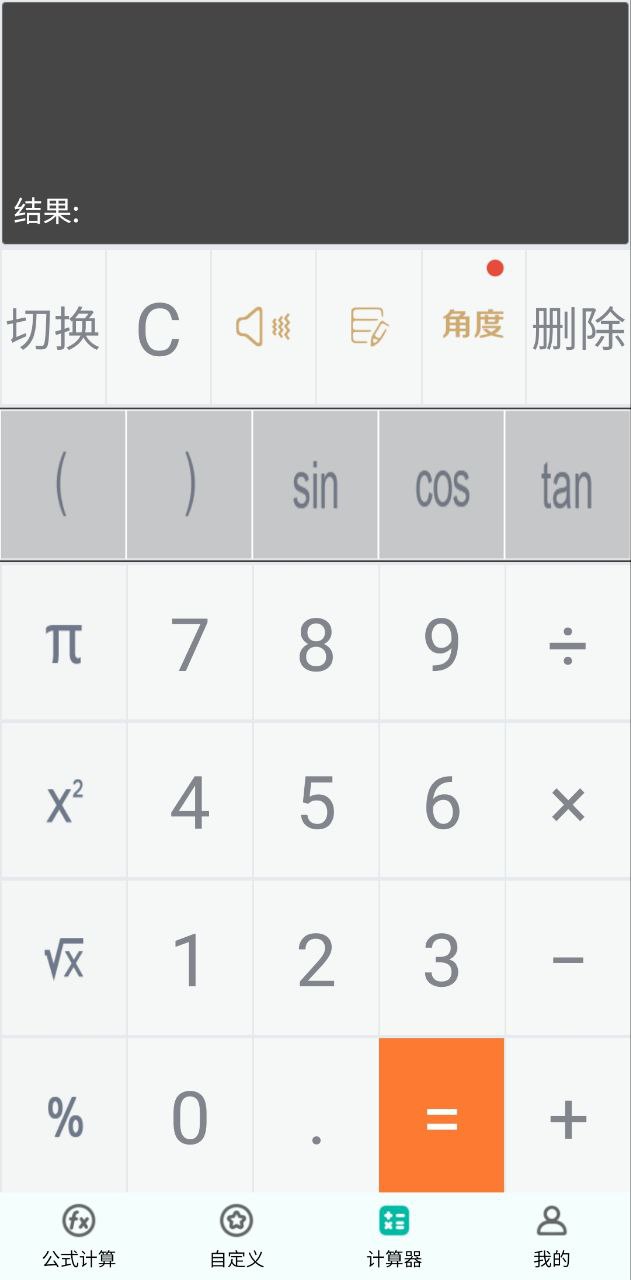Switch to the 自定义 tab
The image size is (631, 1280).
point(237,1236)
